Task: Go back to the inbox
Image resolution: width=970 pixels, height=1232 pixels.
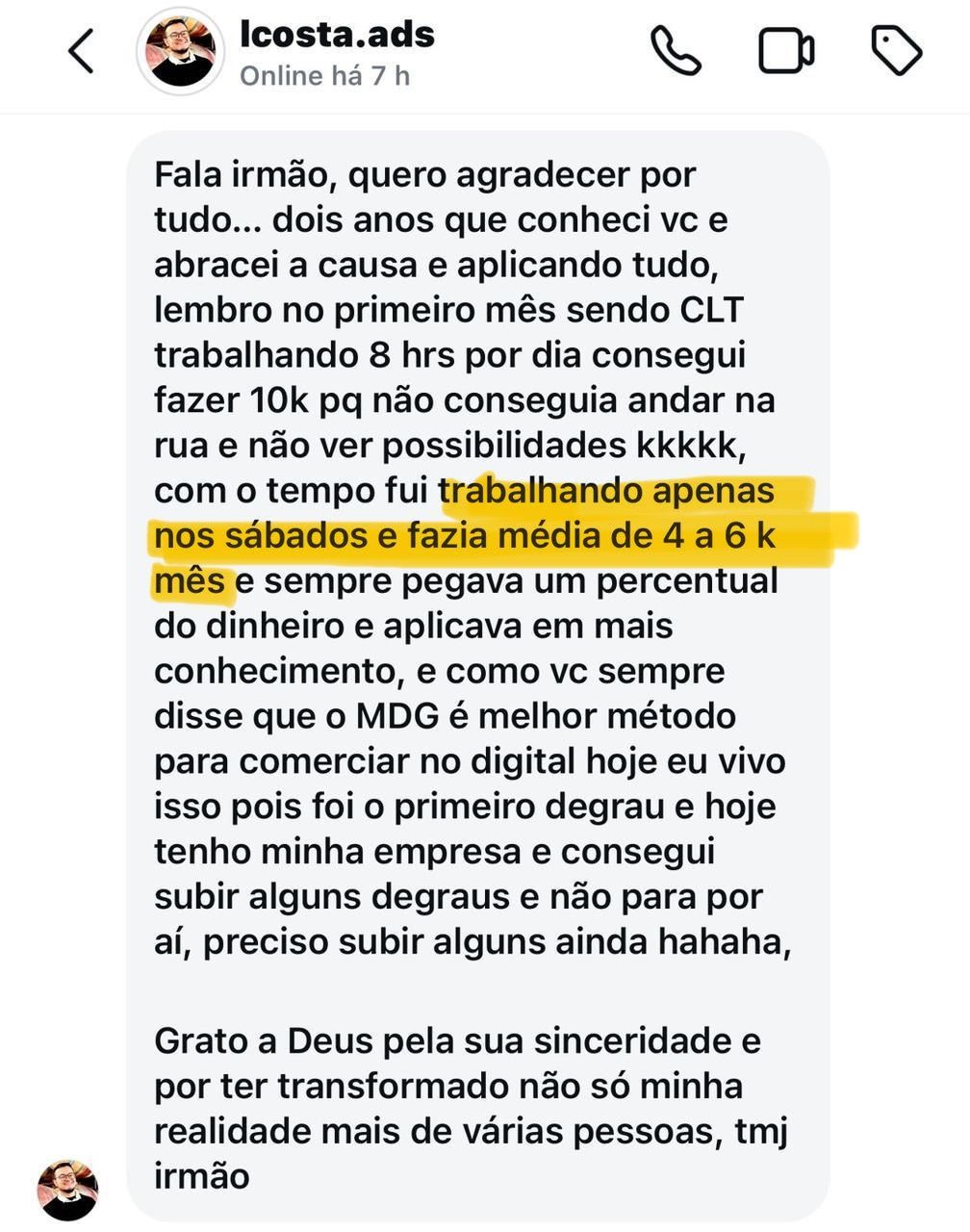Action: point(82,51)
